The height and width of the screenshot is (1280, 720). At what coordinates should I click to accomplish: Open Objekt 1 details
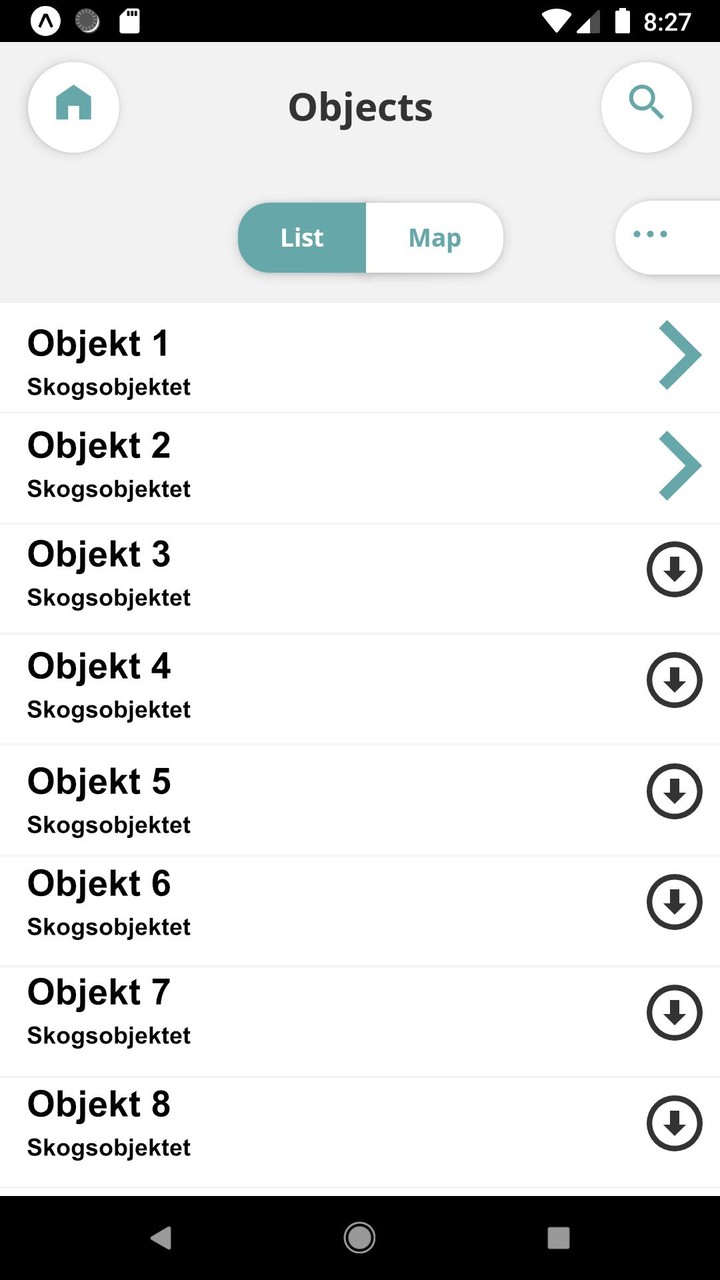point(680,355)
